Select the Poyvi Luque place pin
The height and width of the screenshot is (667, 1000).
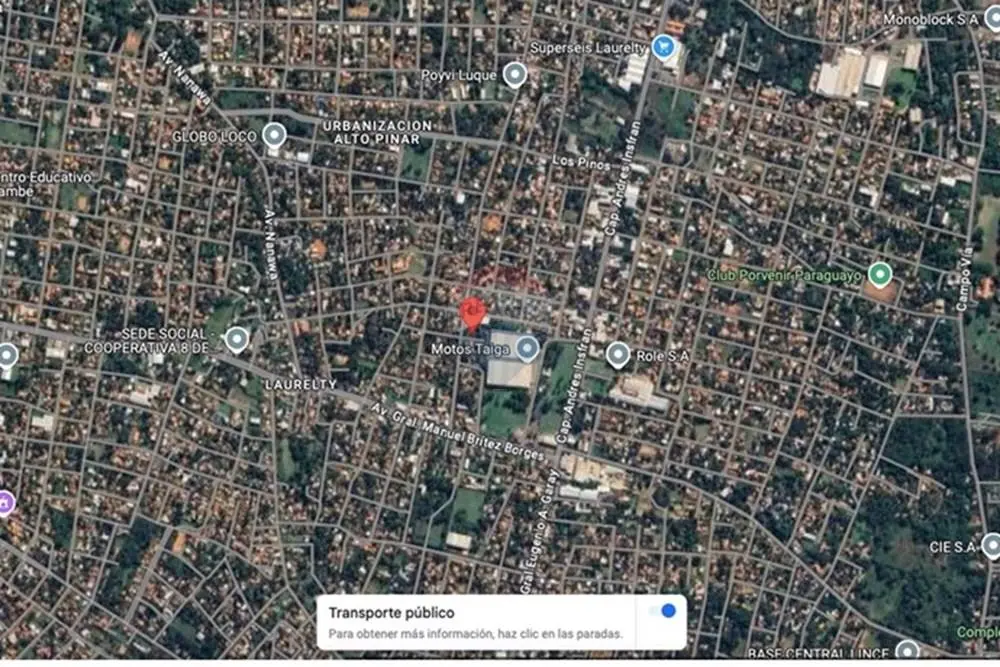[x=515, y=75]
